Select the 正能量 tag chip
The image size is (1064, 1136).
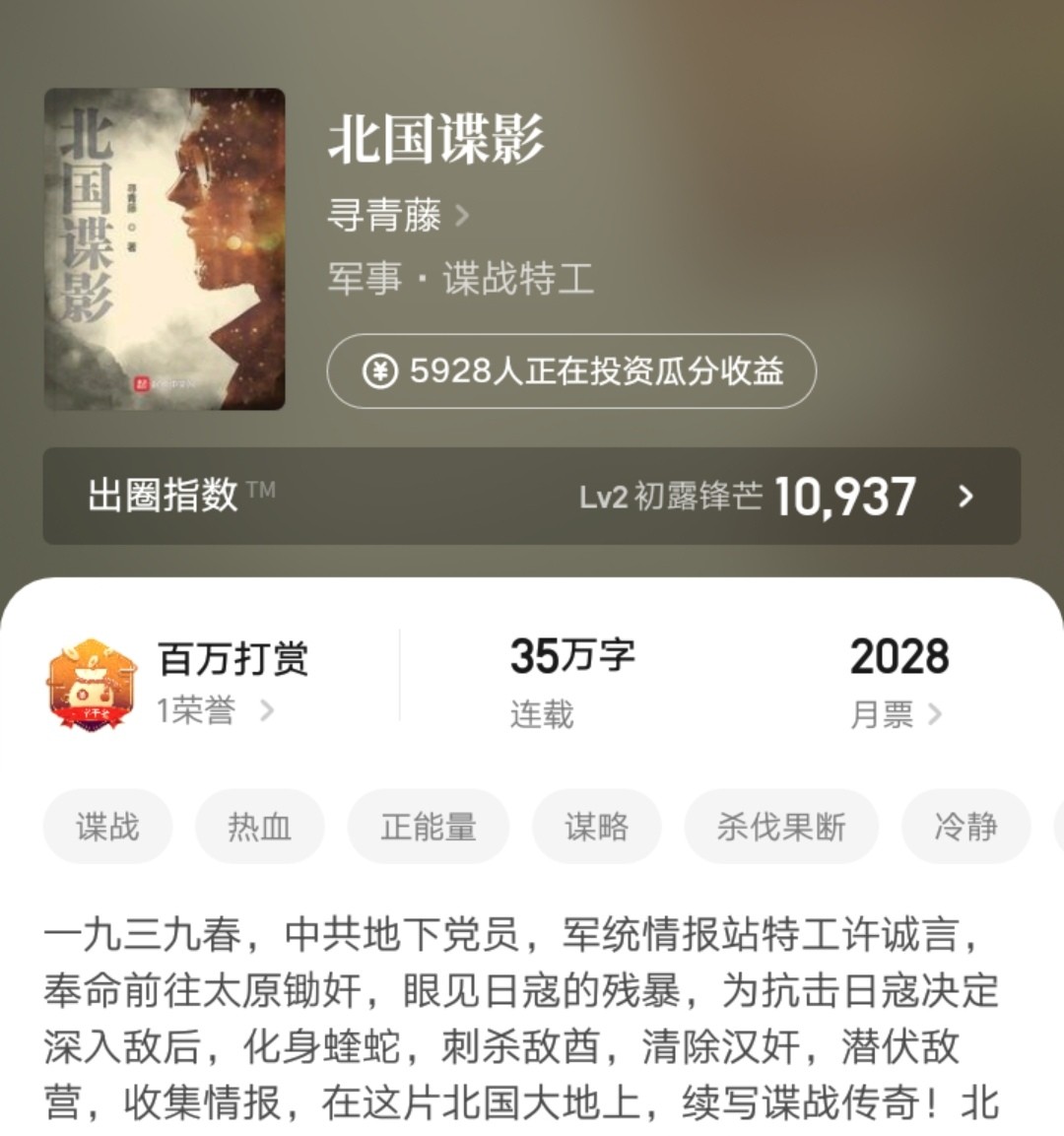click(429, 827)
